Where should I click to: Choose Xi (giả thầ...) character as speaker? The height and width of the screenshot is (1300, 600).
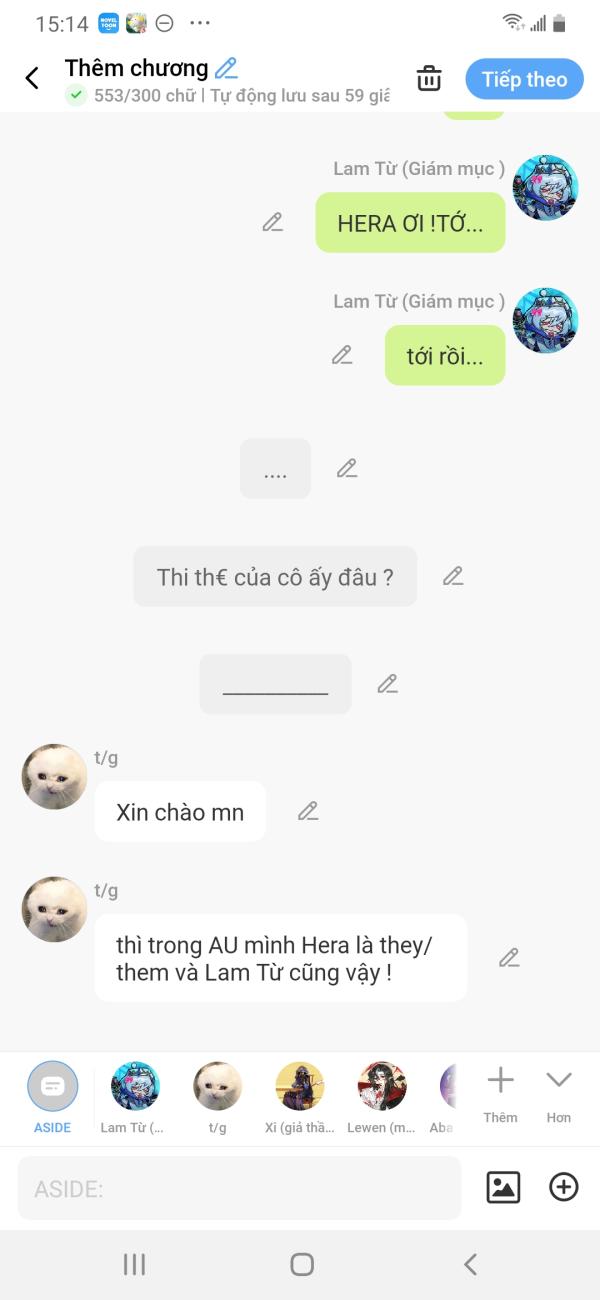300,1098
